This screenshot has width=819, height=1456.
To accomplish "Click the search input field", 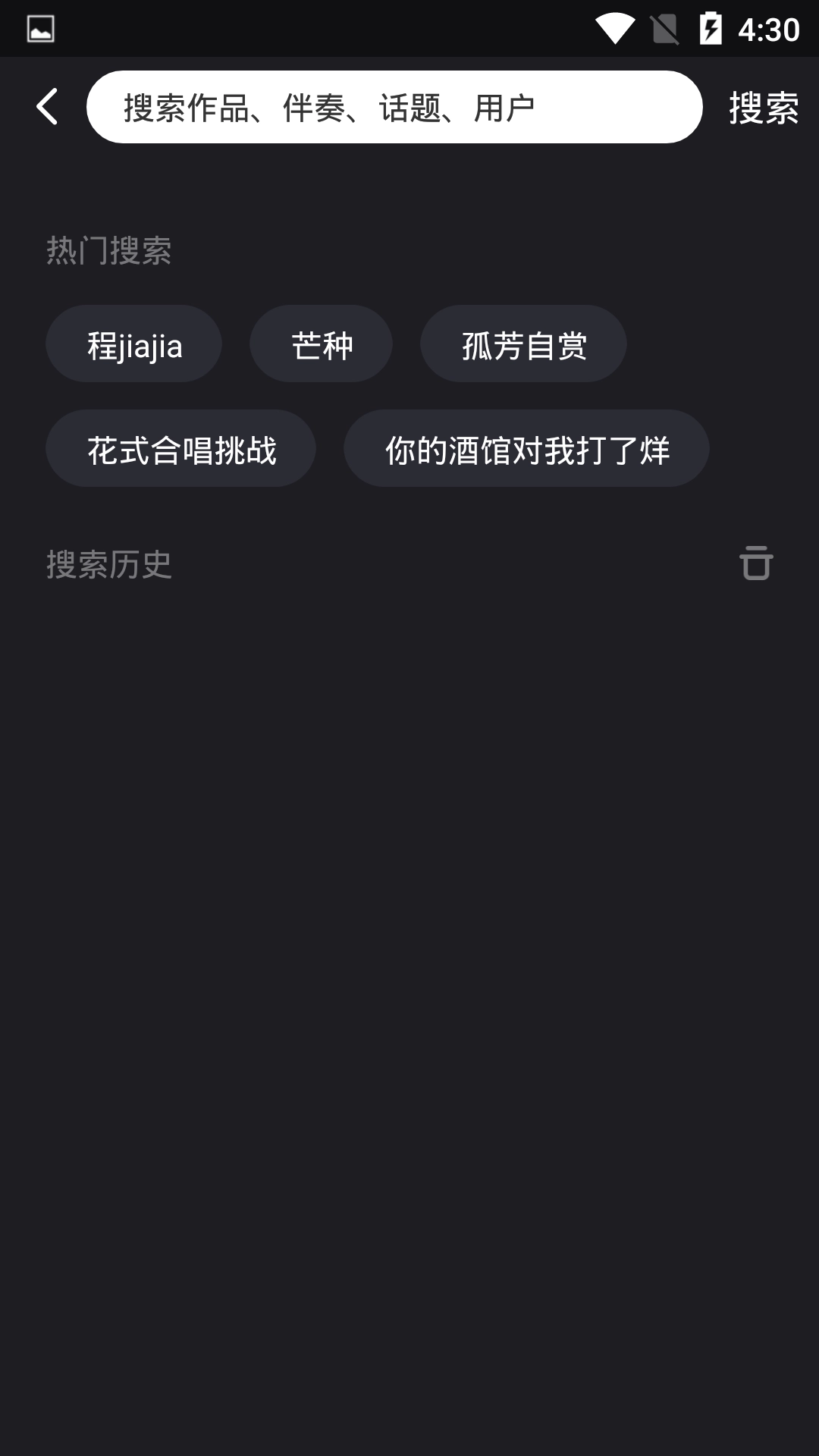I will click(x=396, y=106).
